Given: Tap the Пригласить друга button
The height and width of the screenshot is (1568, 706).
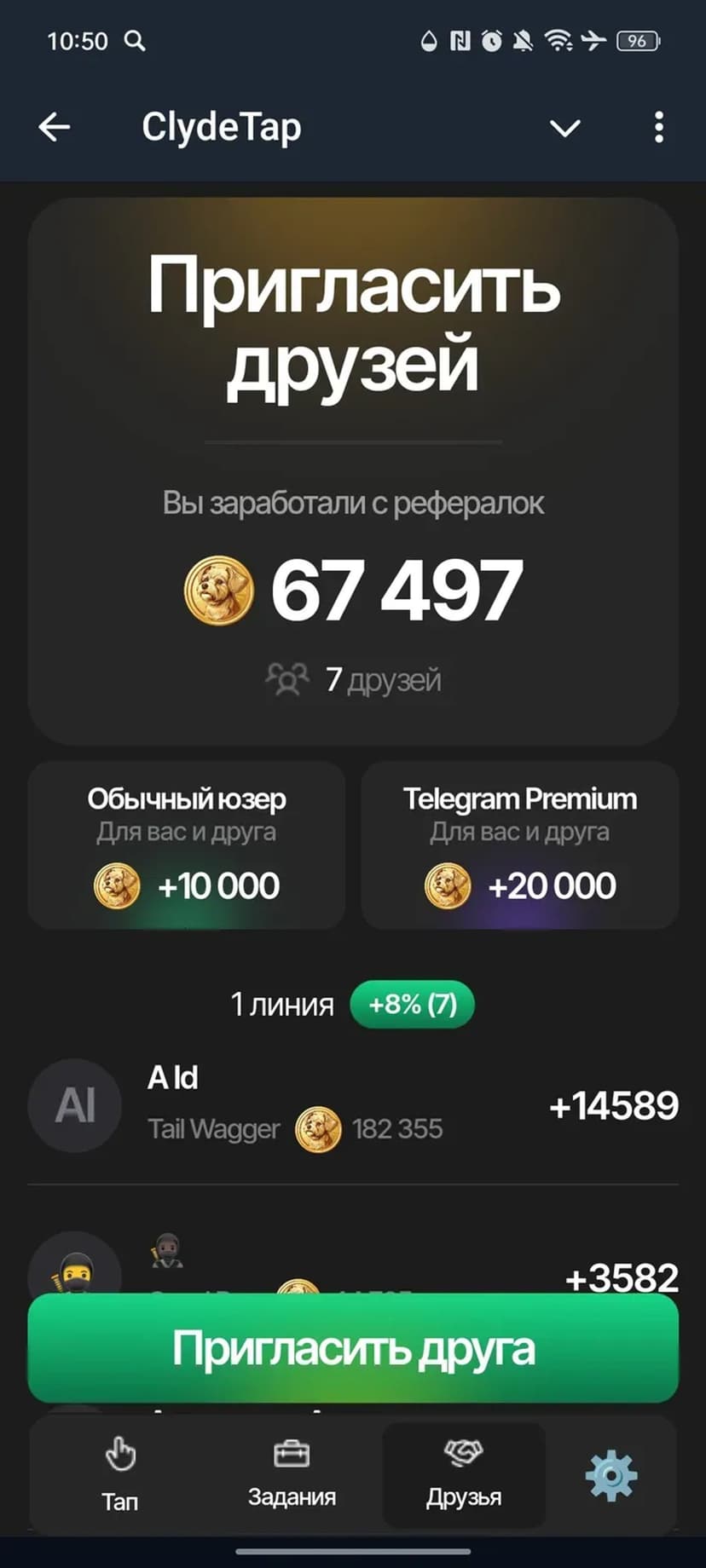Looking at the screenshot, I should coord(353,1348).
